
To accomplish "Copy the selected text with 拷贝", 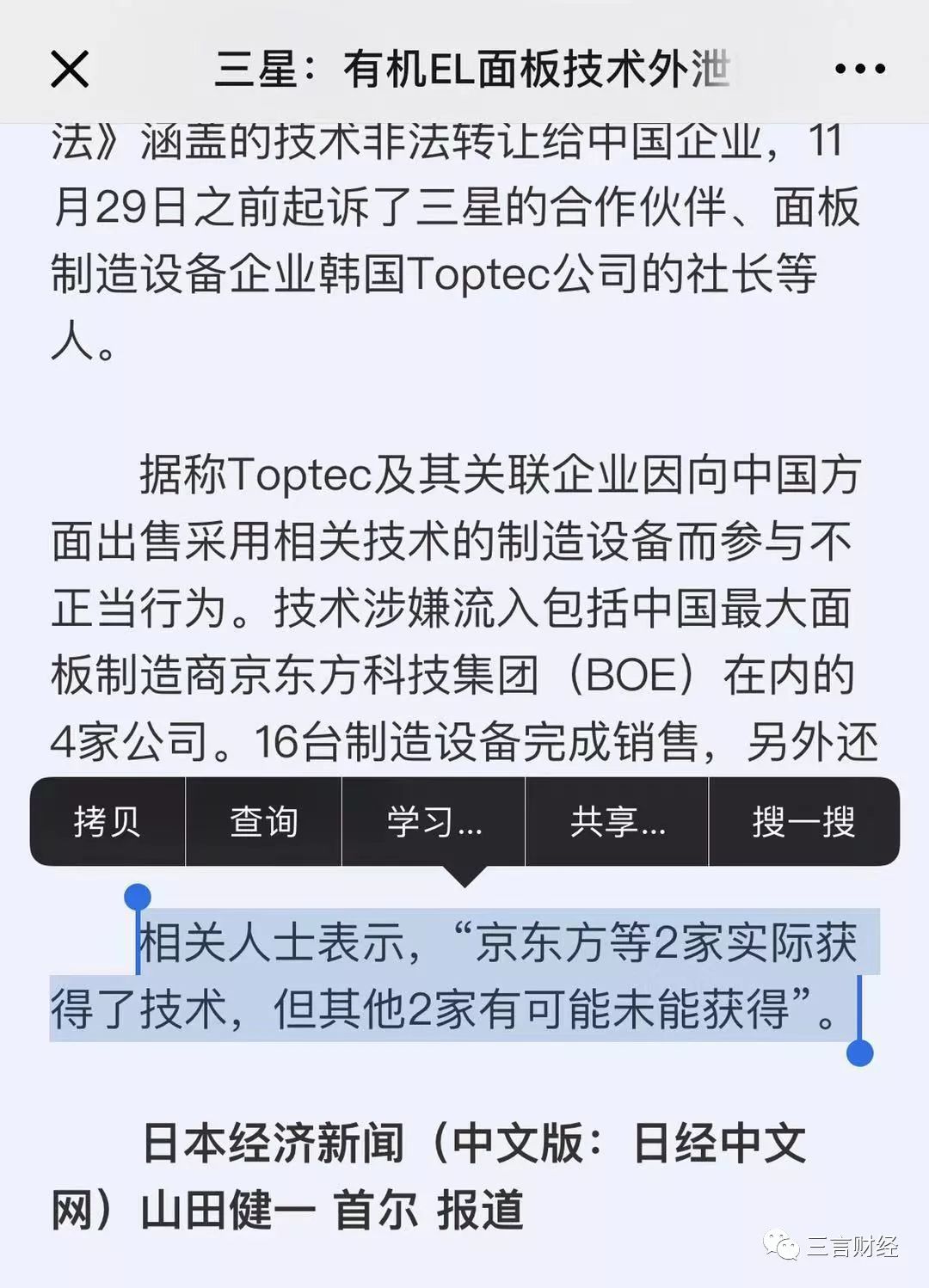I will coord(108,821).
